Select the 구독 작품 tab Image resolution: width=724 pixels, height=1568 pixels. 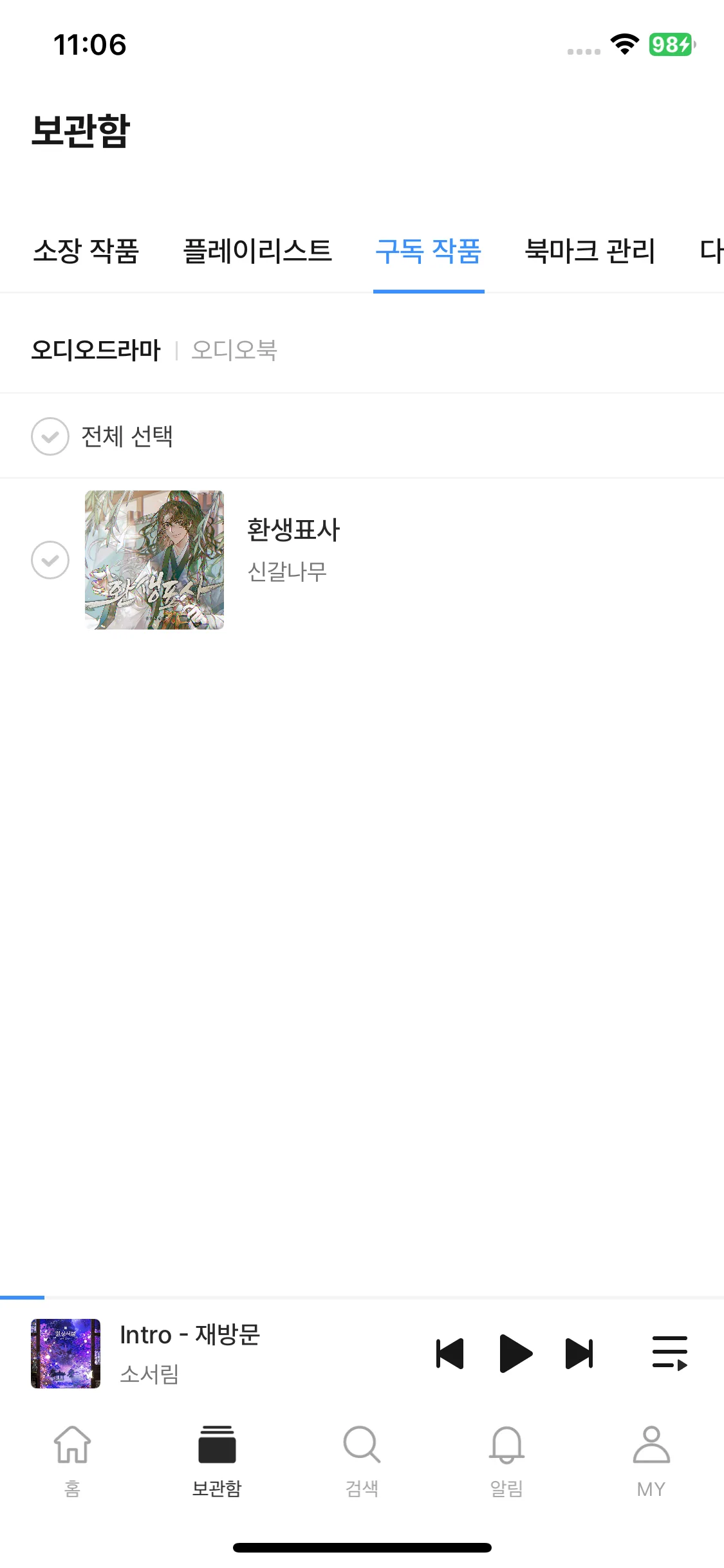(x=429, y=251)
